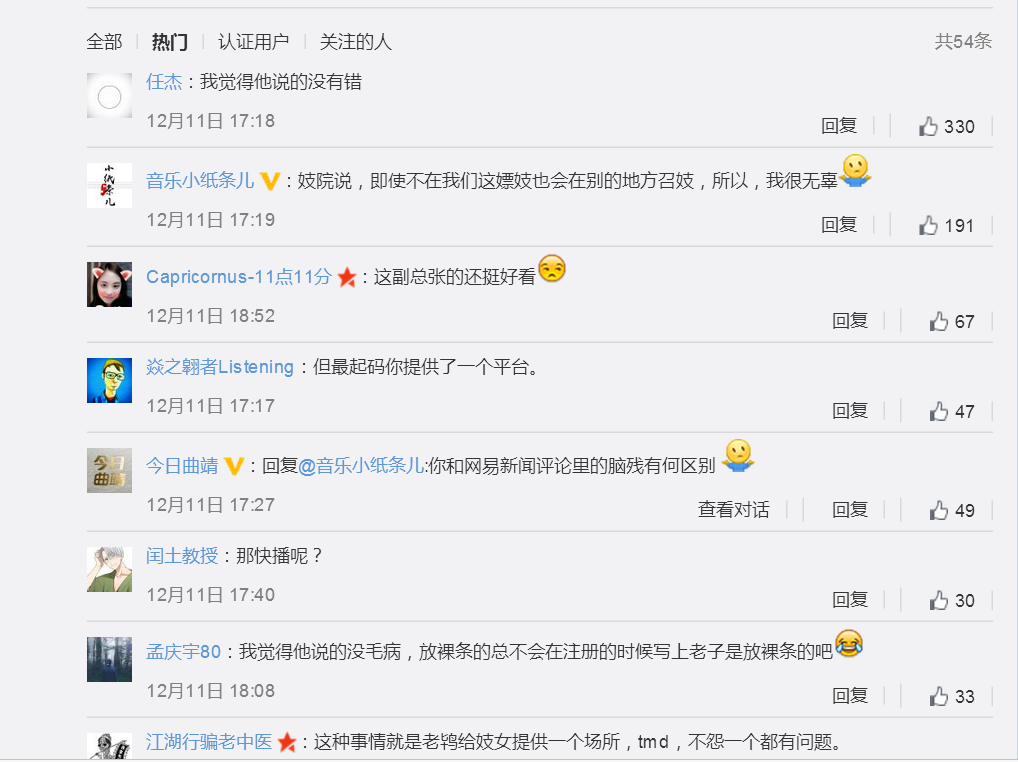
Task: Select the 认证用户 tab
Action: click(x=253, y=41)
